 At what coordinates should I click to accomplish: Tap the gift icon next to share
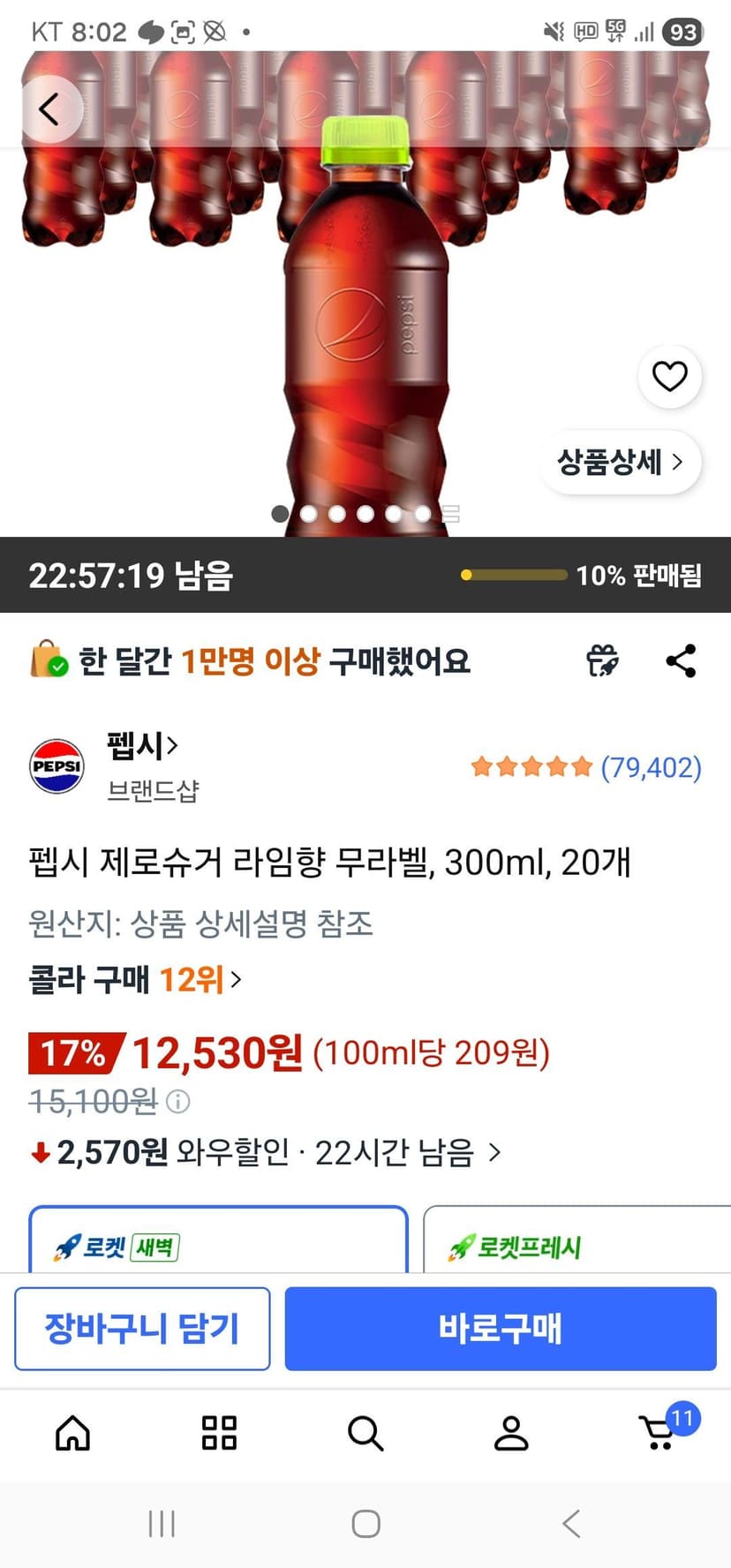point(602,660)
